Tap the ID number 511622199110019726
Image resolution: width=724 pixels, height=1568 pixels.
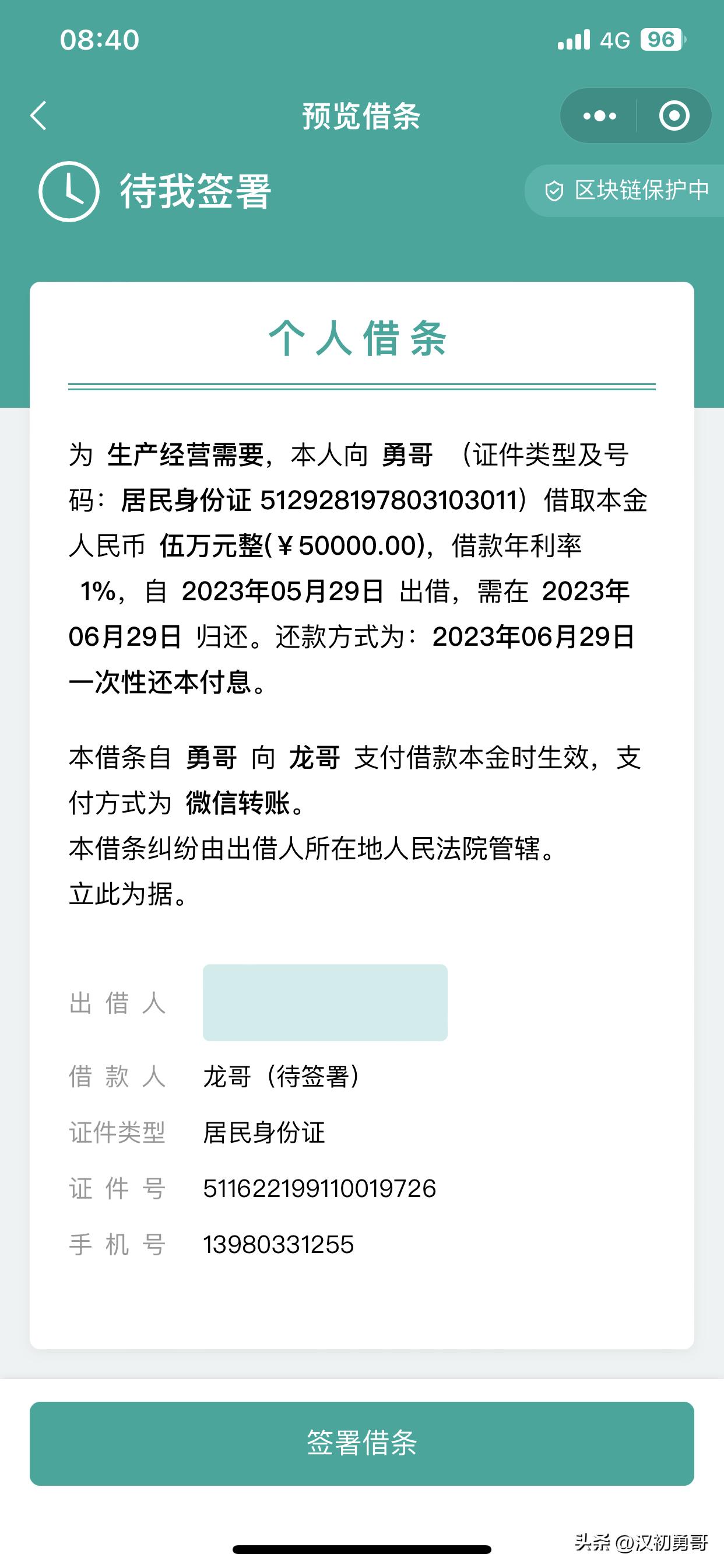click(x=320, y=1188)
